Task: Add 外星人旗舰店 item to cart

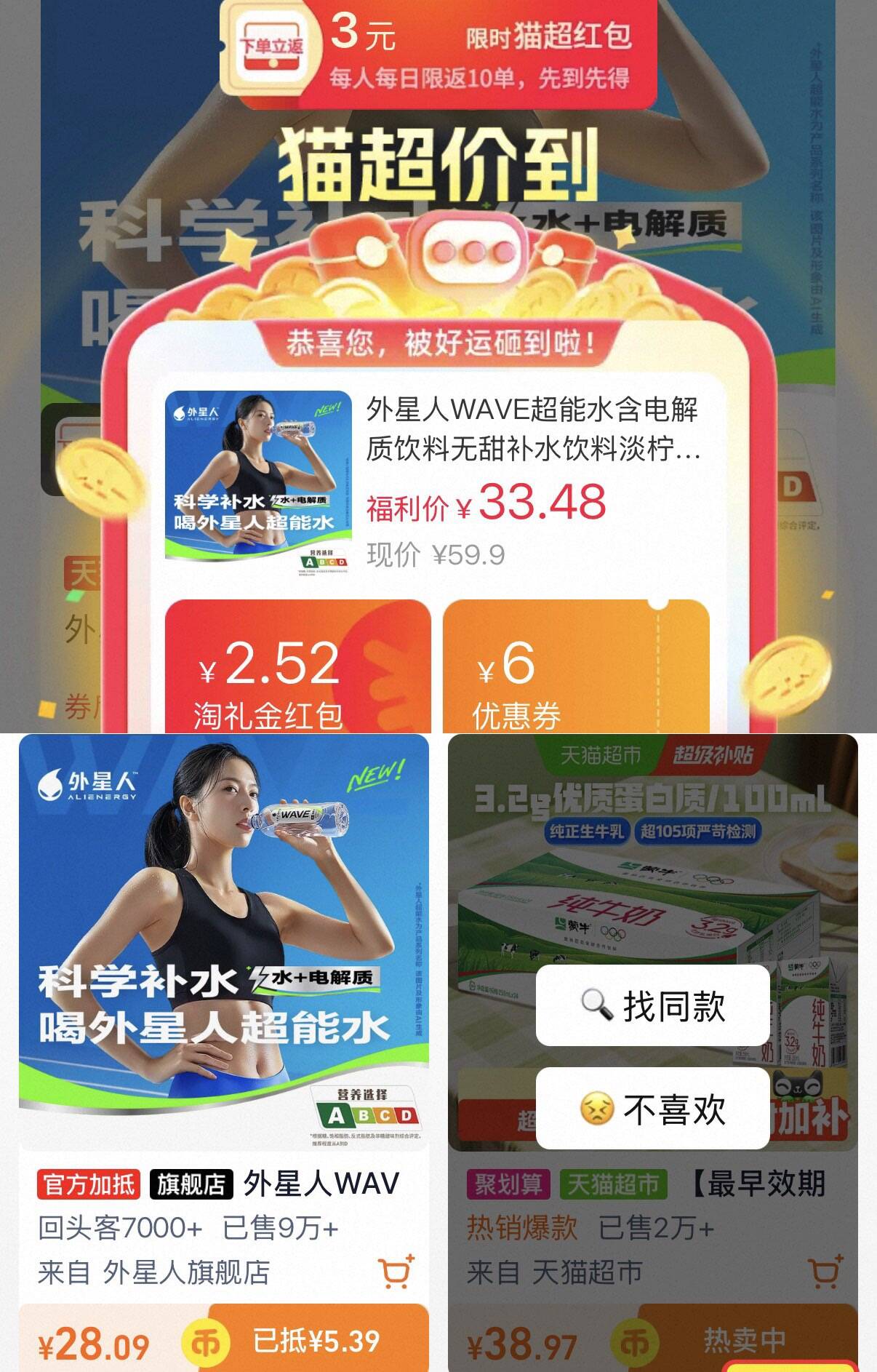Action: click(396, 1272)
